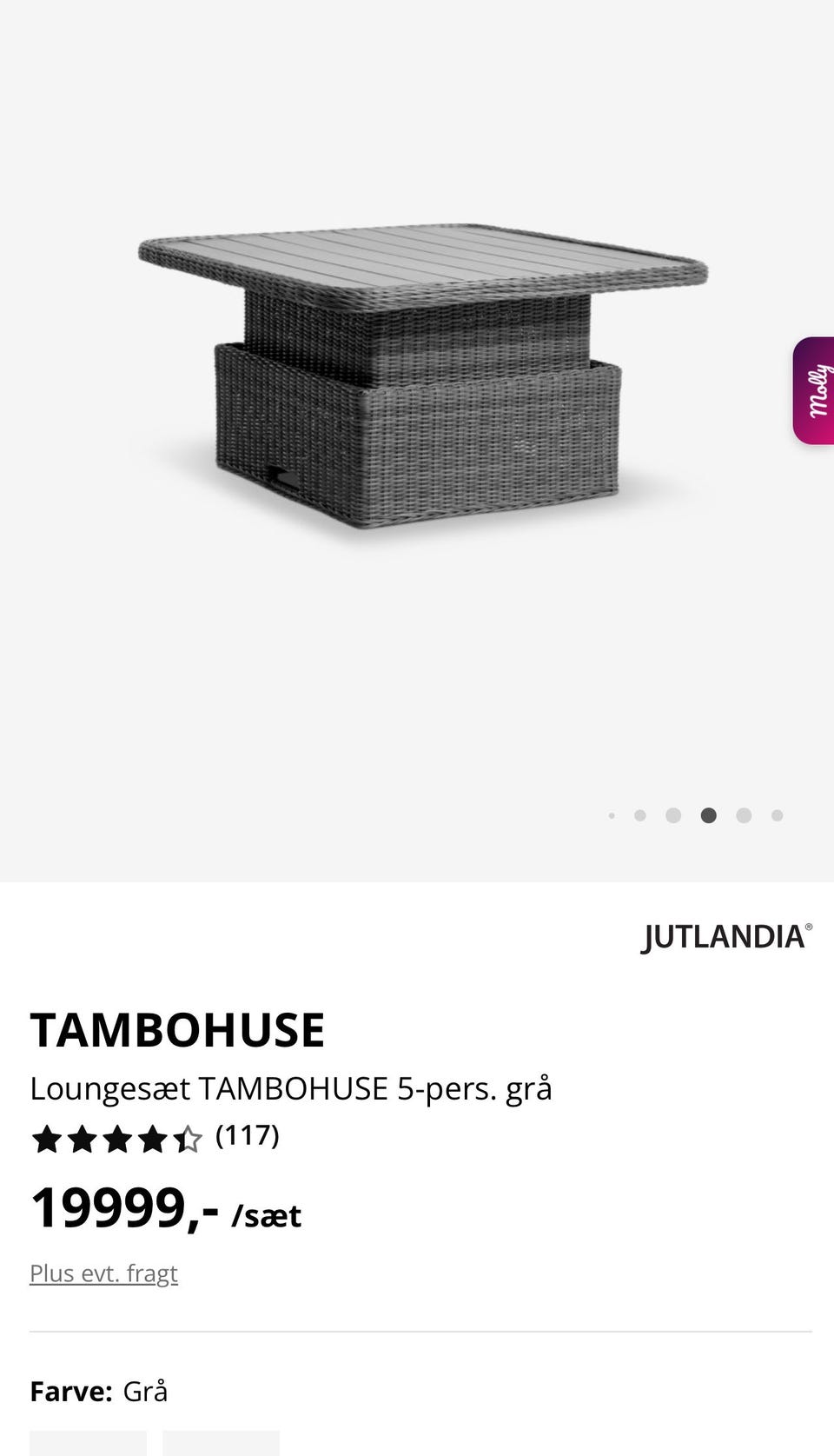
Task: Click the Loungesæt TAMBOHUSE subtitle text
Action: pos(292,1087)
